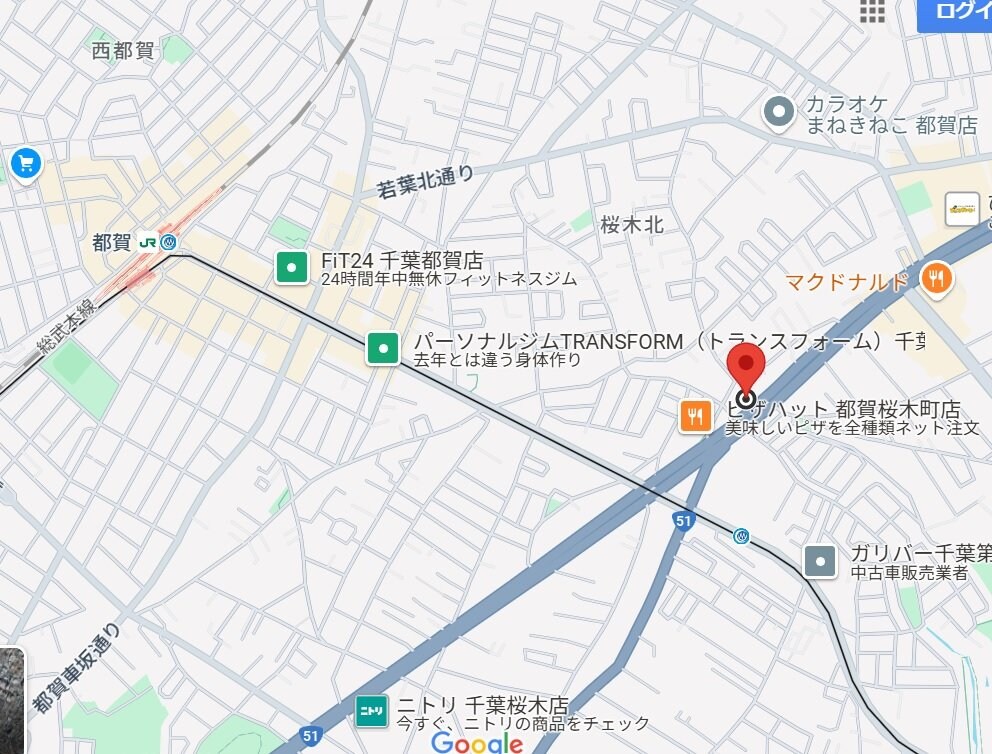
Task: Tap the ログイン login button
Action: pos(955,12)
